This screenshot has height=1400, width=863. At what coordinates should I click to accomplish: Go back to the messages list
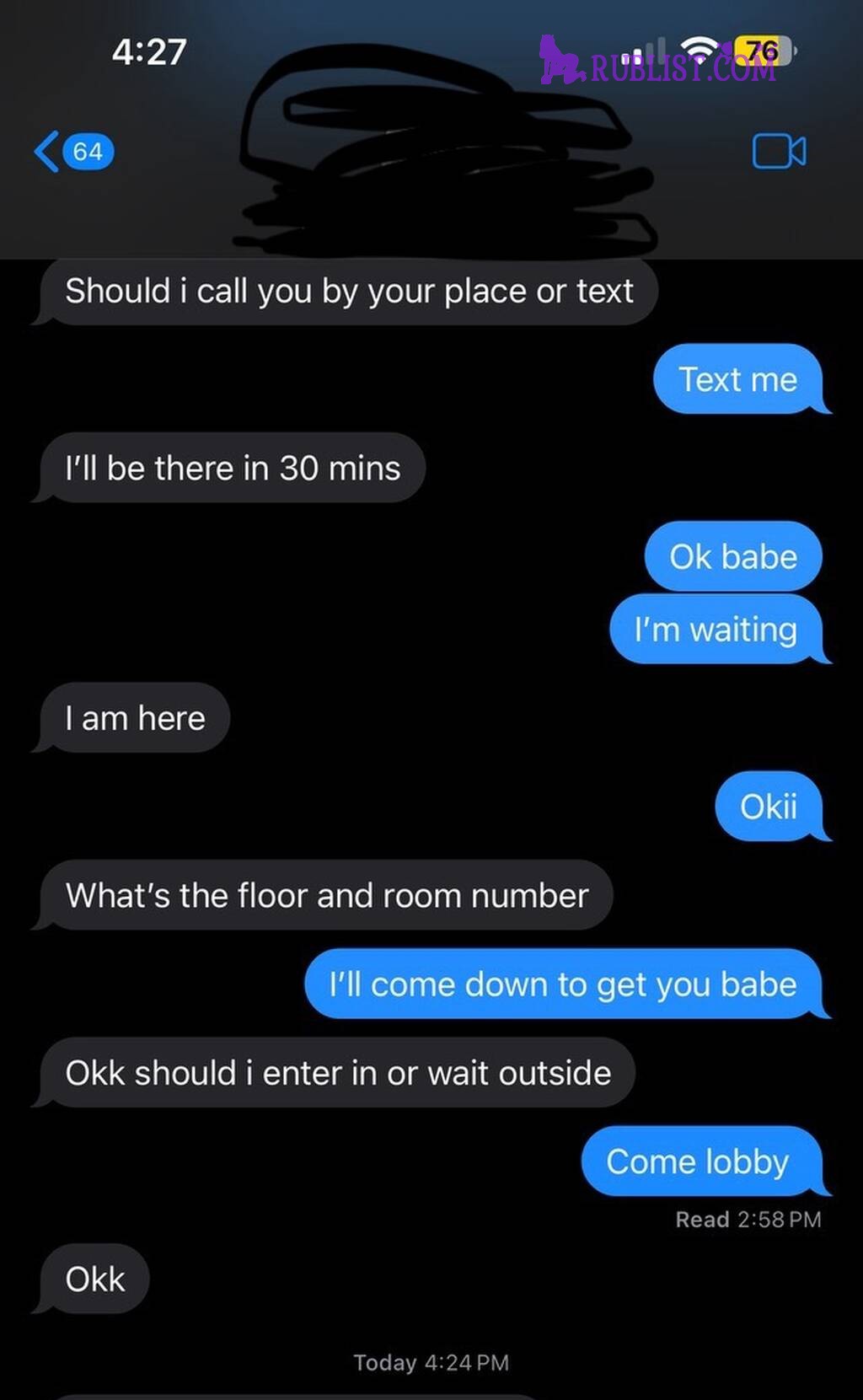tap(72, 152)
